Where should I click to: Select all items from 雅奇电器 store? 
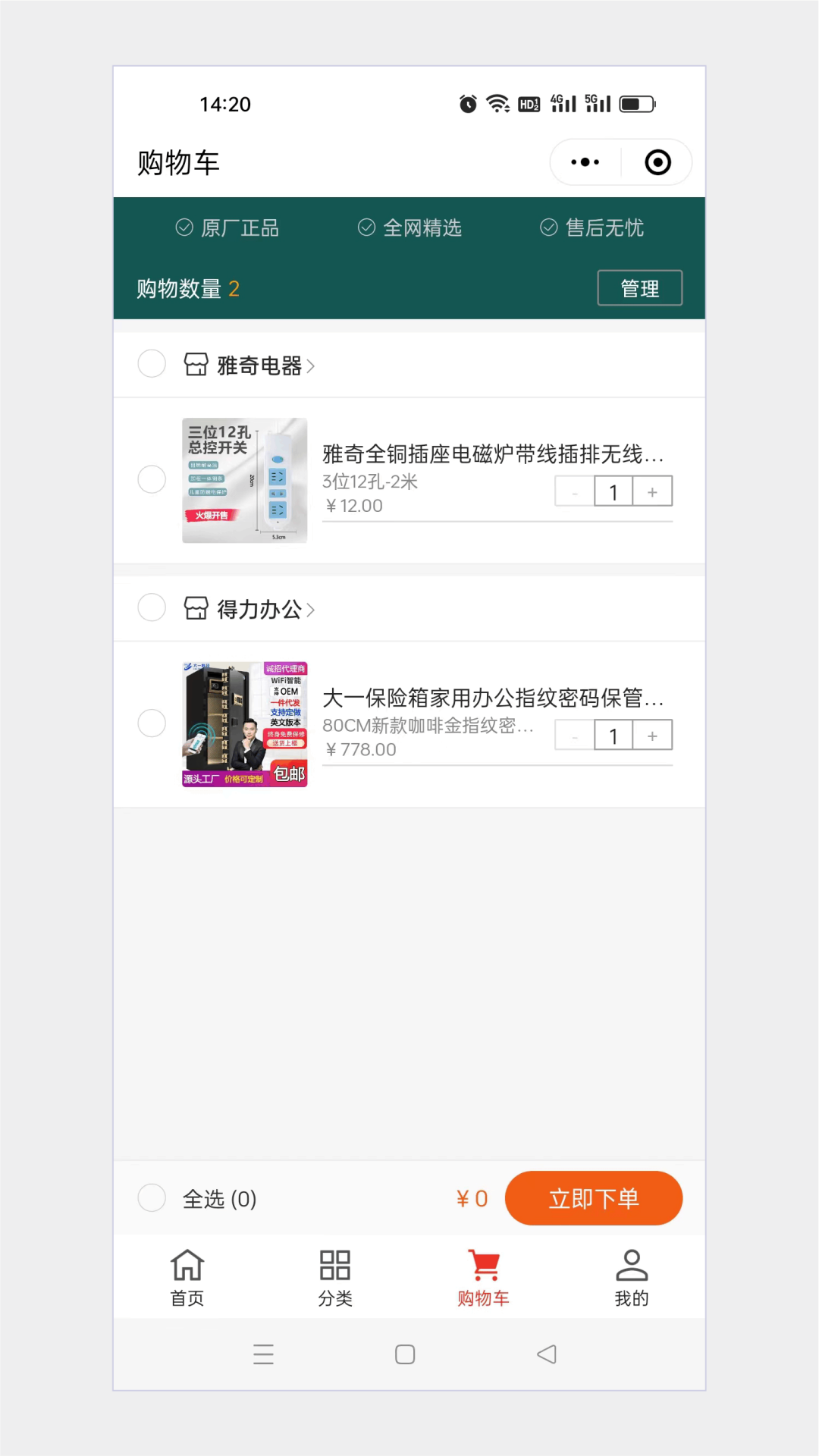click(x=152, y=364)
